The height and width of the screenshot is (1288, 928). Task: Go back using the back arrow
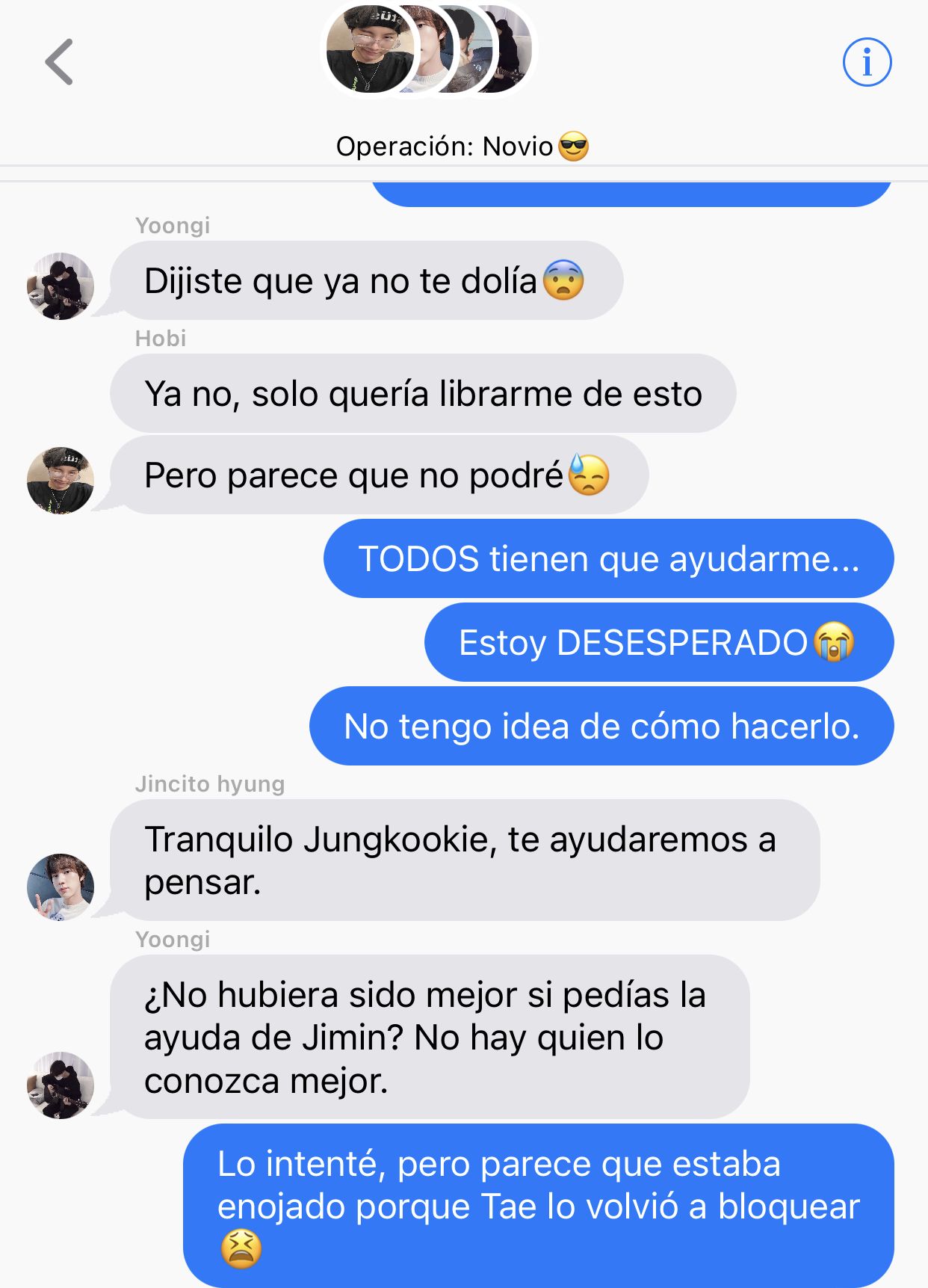[59, 62]
